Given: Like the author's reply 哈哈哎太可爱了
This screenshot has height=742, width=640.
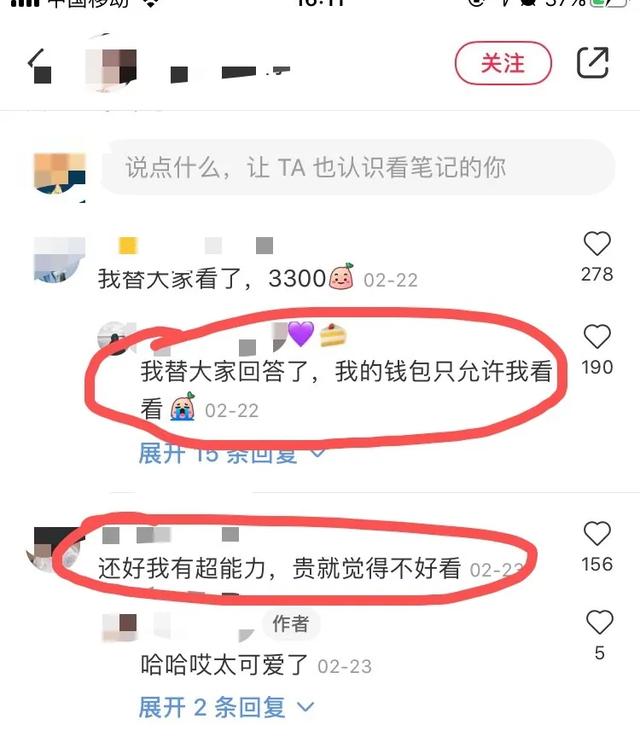Looking at the screenshot, I should pos(599,623).
